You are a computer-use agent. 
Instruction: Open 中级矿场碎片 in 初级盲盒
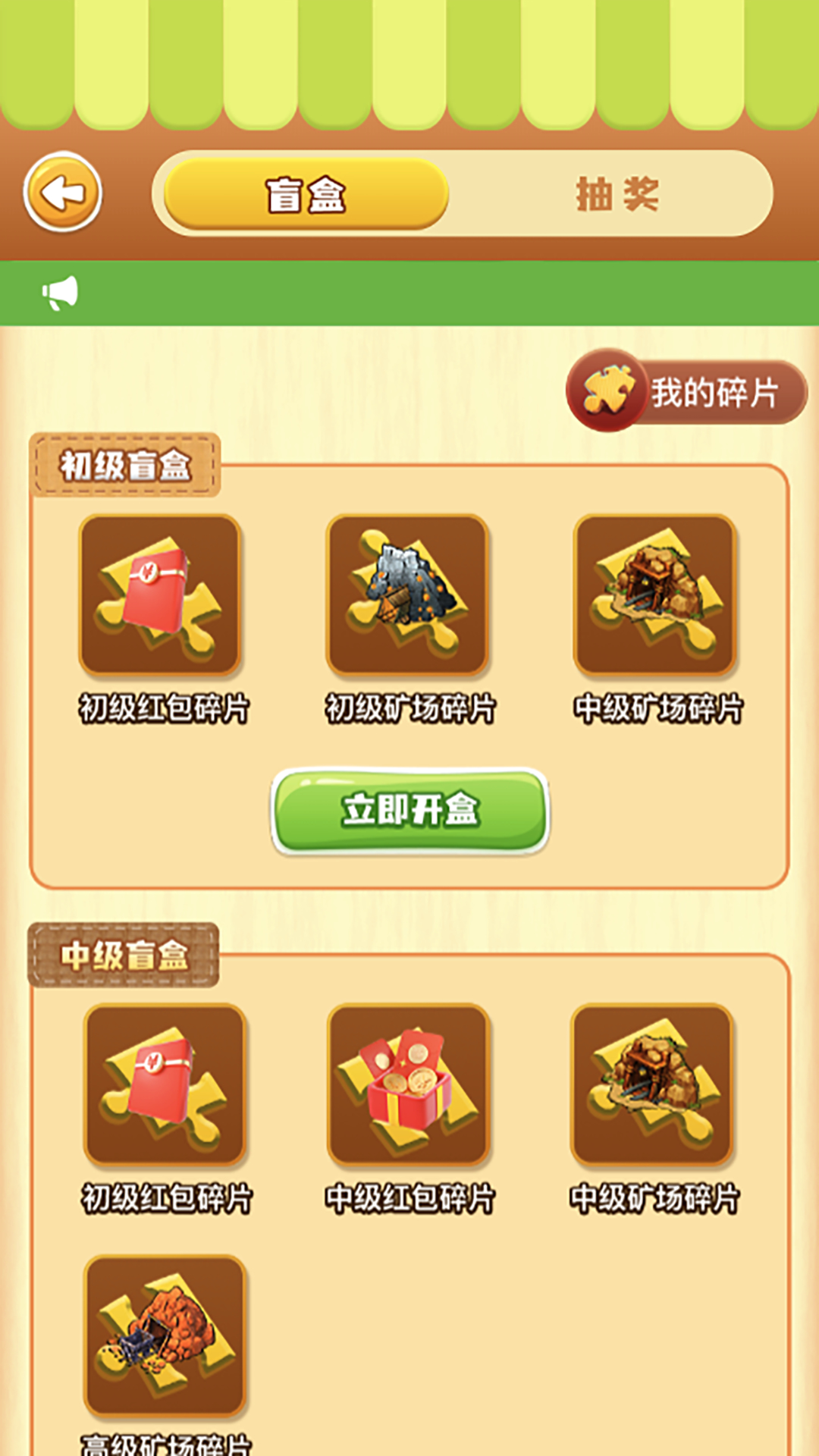(x=655, y=595)
